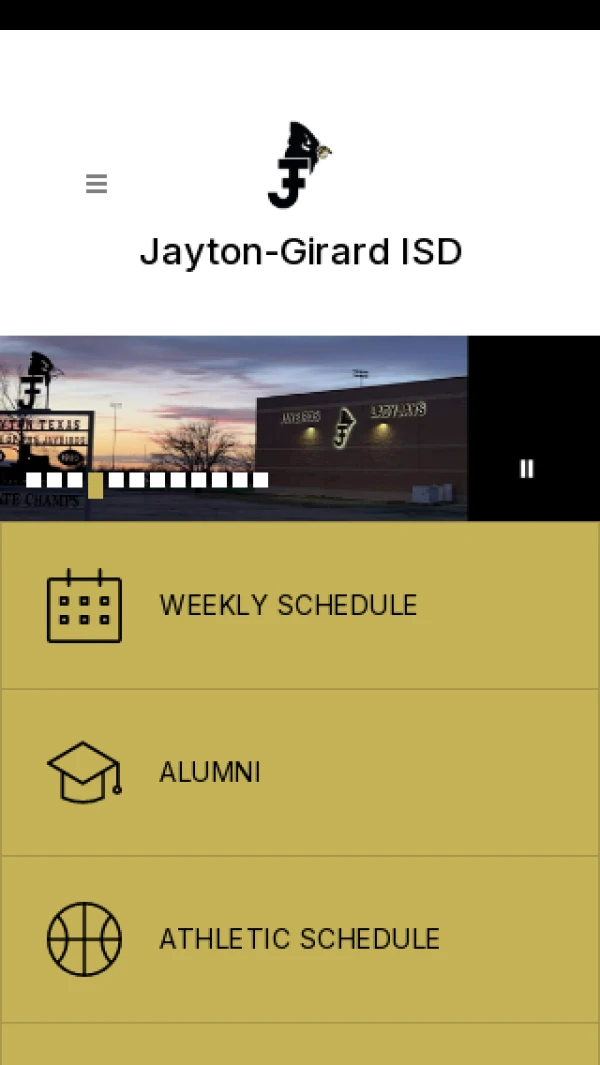Screen dimensions: 600x1065
Task: Go to the Alumni section
Action: pyautogui.click(x=210, y=772)
